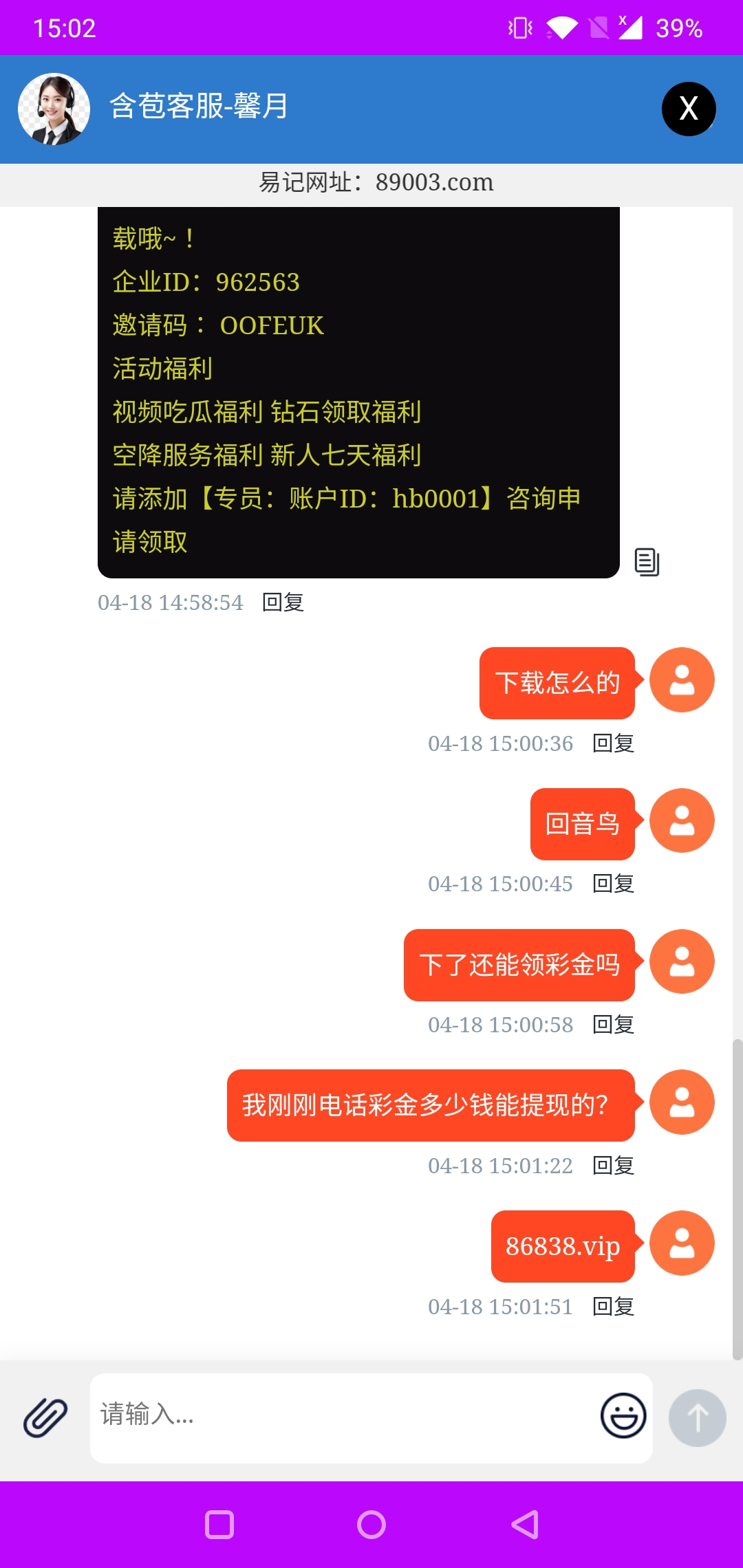The image size is (743, 1568).
Task: Focus the 请输入 message input field
Action: [344, 1416]
